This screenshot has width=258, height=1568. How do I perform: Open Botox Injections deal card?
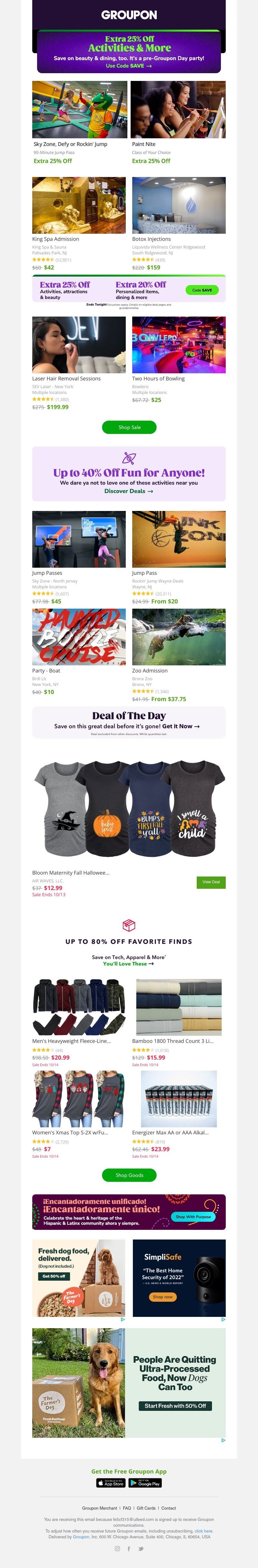point(178,206)
